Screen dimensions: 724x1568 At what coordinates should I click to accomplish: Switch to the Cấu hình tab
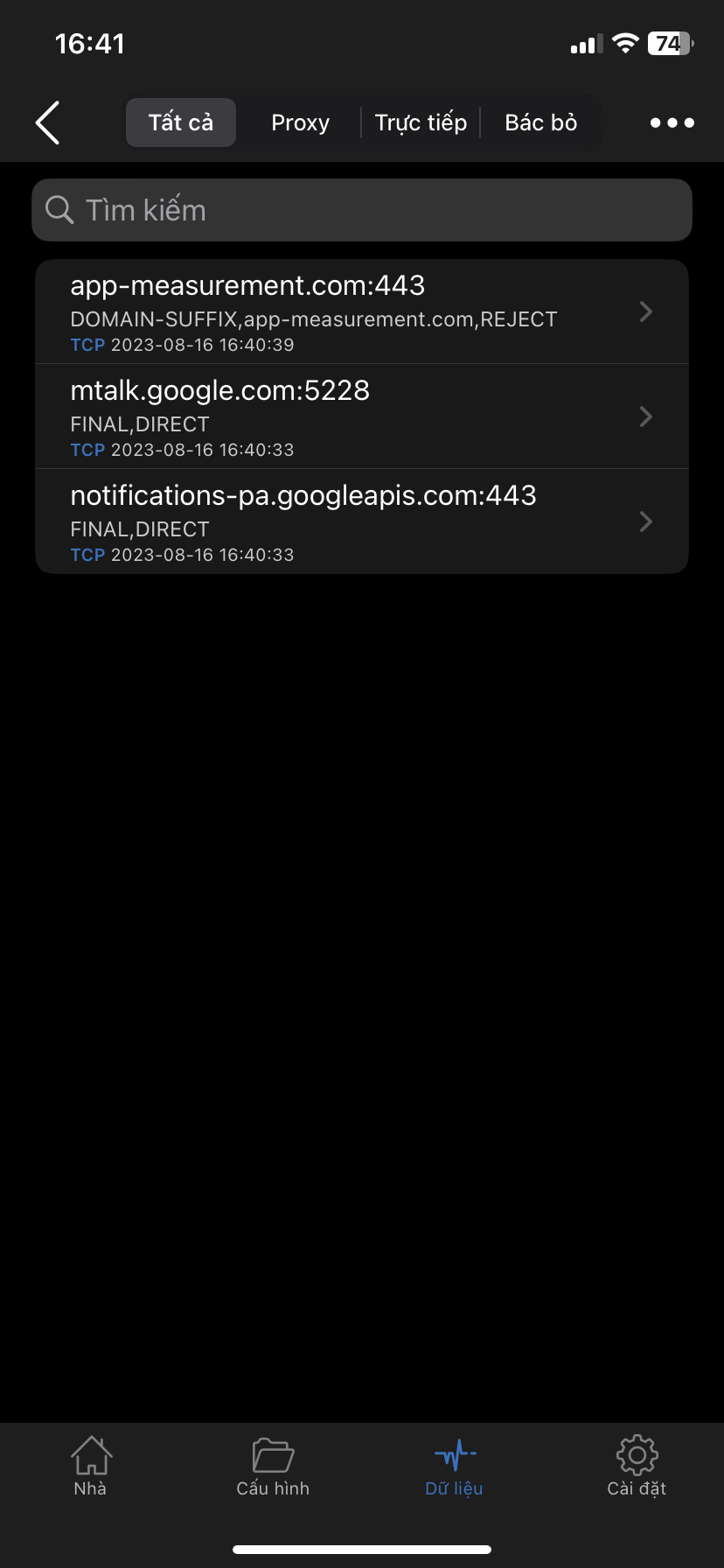(273, 1466)
